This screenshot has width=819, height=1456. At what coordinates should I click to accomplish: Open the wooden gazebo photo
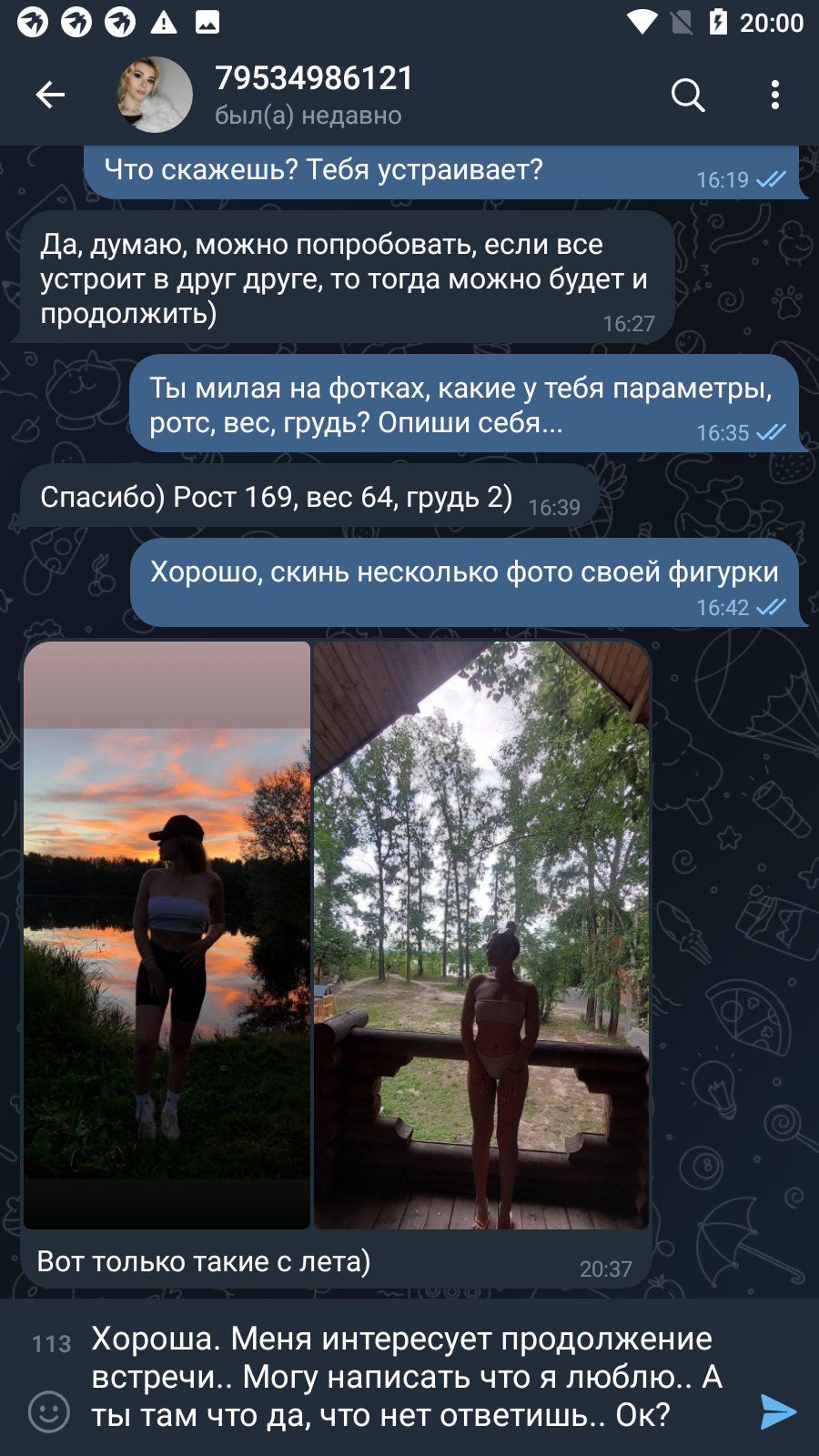coord(481,935)
